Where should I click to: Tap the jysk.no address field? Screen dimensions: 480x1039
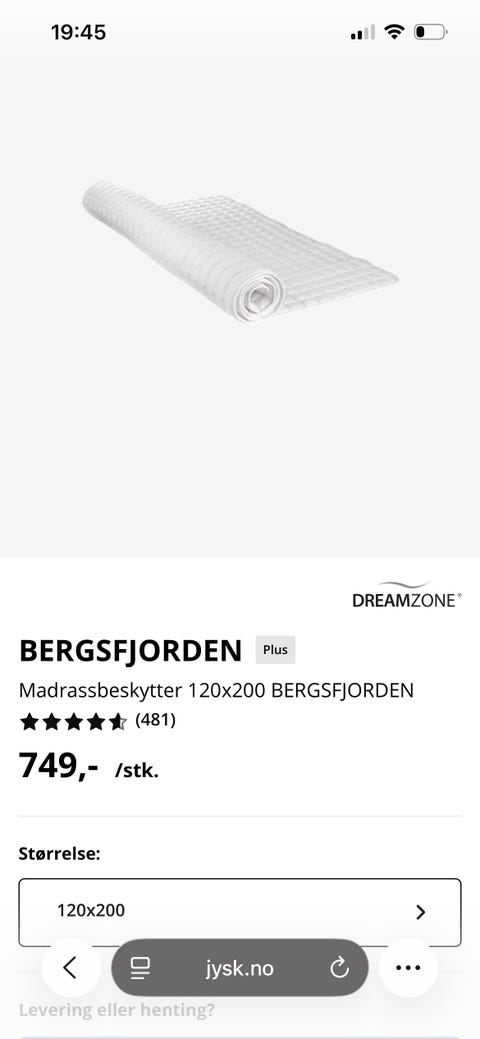239,968
